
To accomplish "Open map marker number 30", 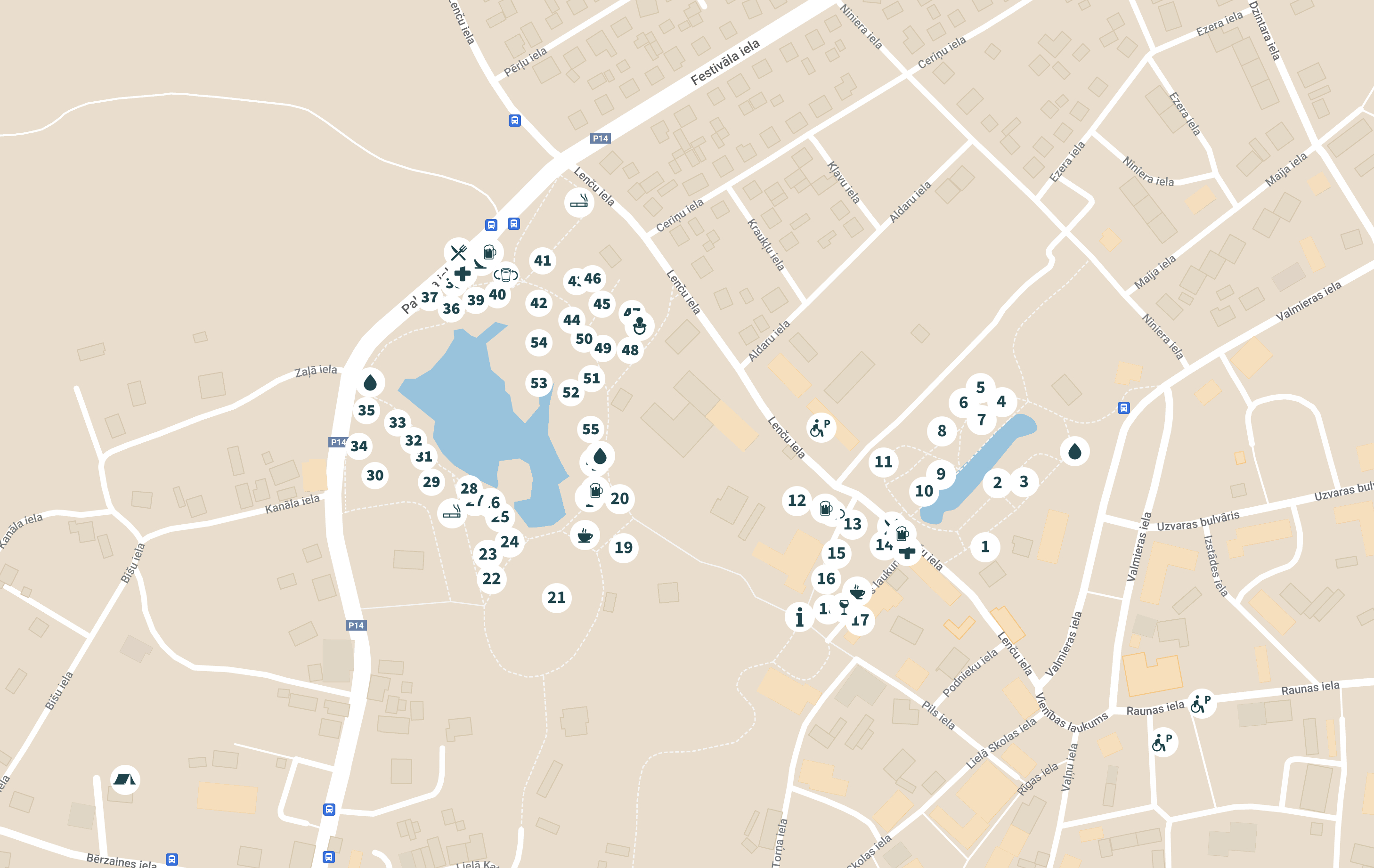I will 375,475.
